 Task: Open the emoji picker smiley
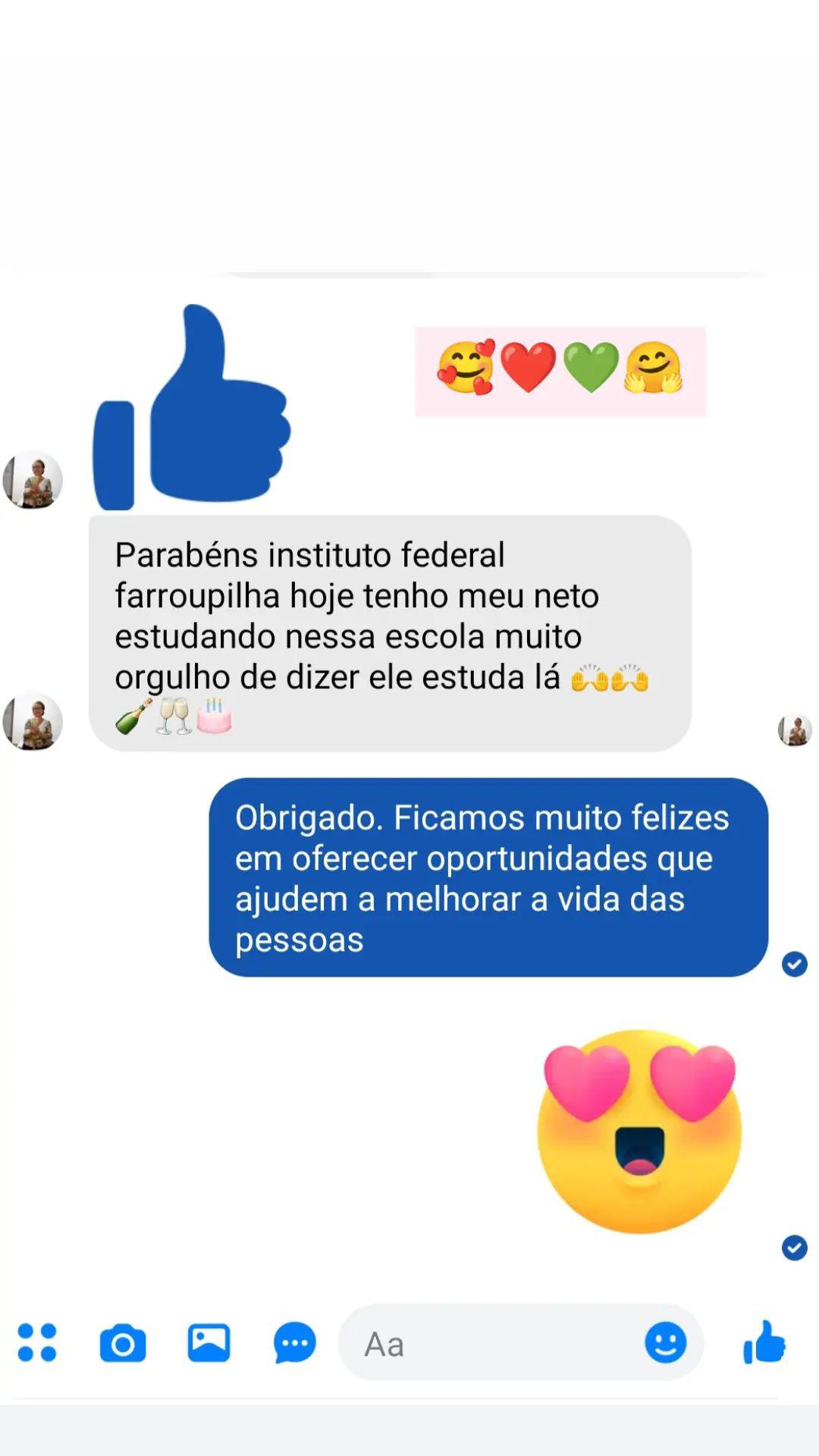pyautogui.click(x=665, y=1343)
